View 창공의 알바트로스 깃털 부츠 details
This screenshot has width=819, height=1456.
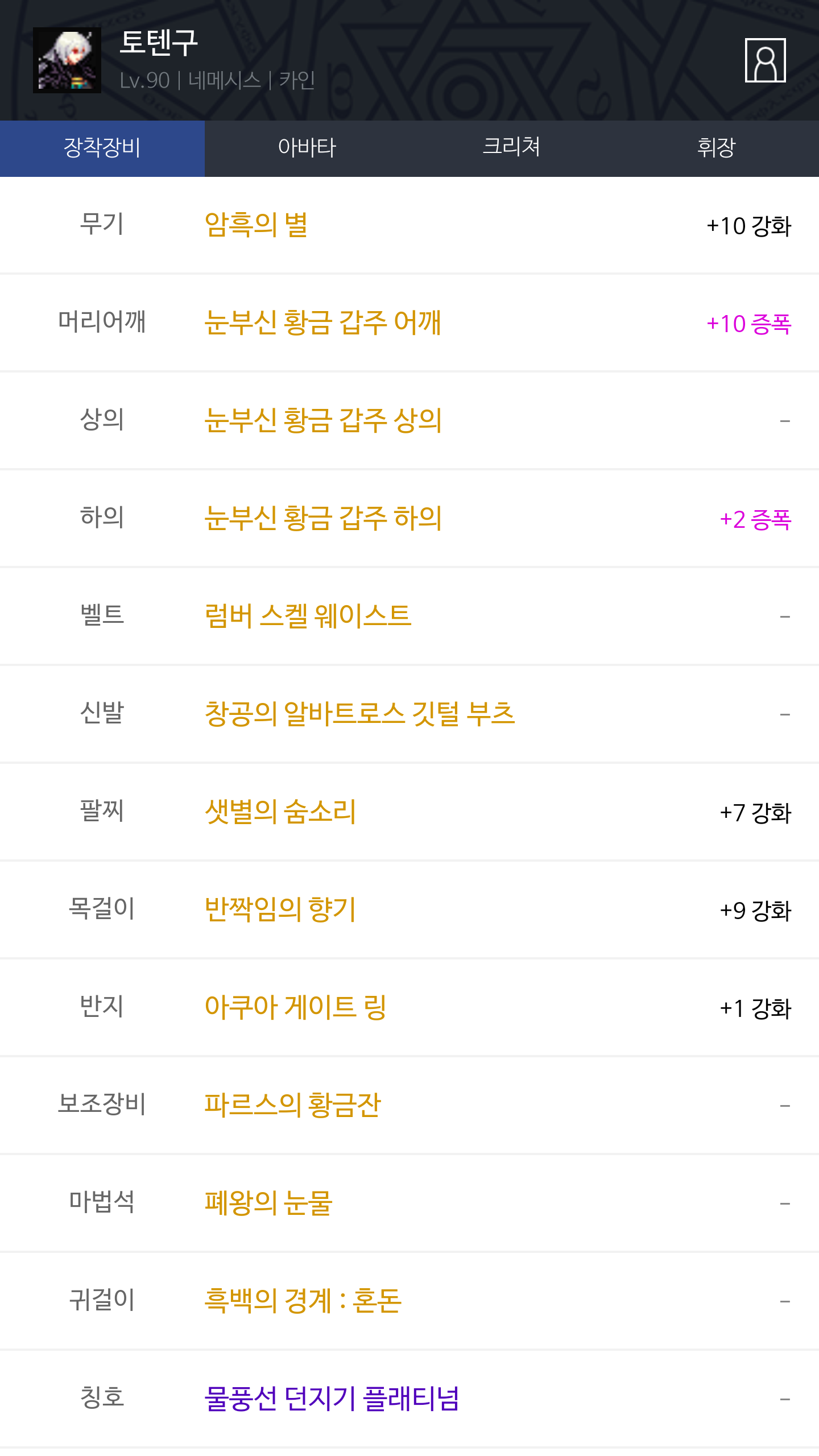tap(359, 714)
